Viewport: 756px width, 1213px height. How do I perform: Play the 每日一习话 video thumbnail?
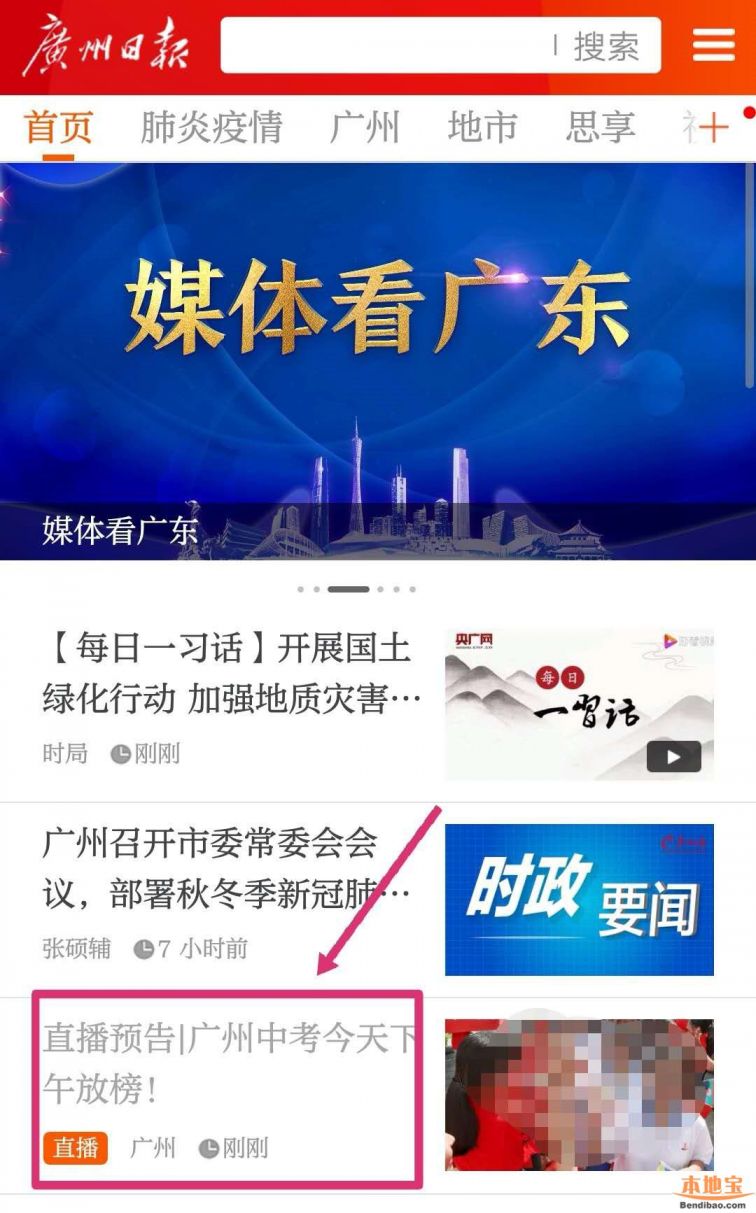673,757
